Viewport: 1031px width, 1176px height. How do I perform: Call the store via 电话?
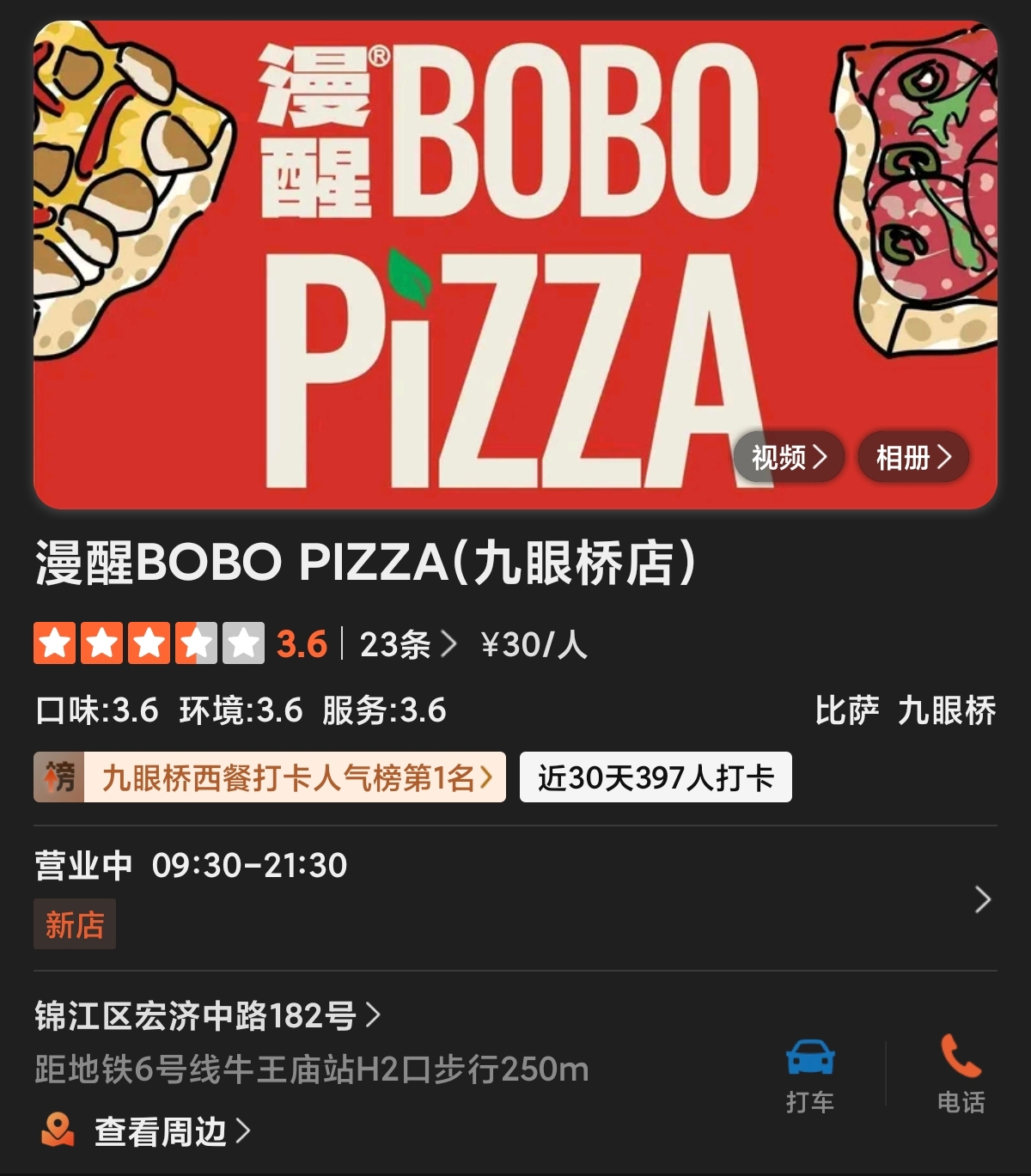pos(961,1075)
